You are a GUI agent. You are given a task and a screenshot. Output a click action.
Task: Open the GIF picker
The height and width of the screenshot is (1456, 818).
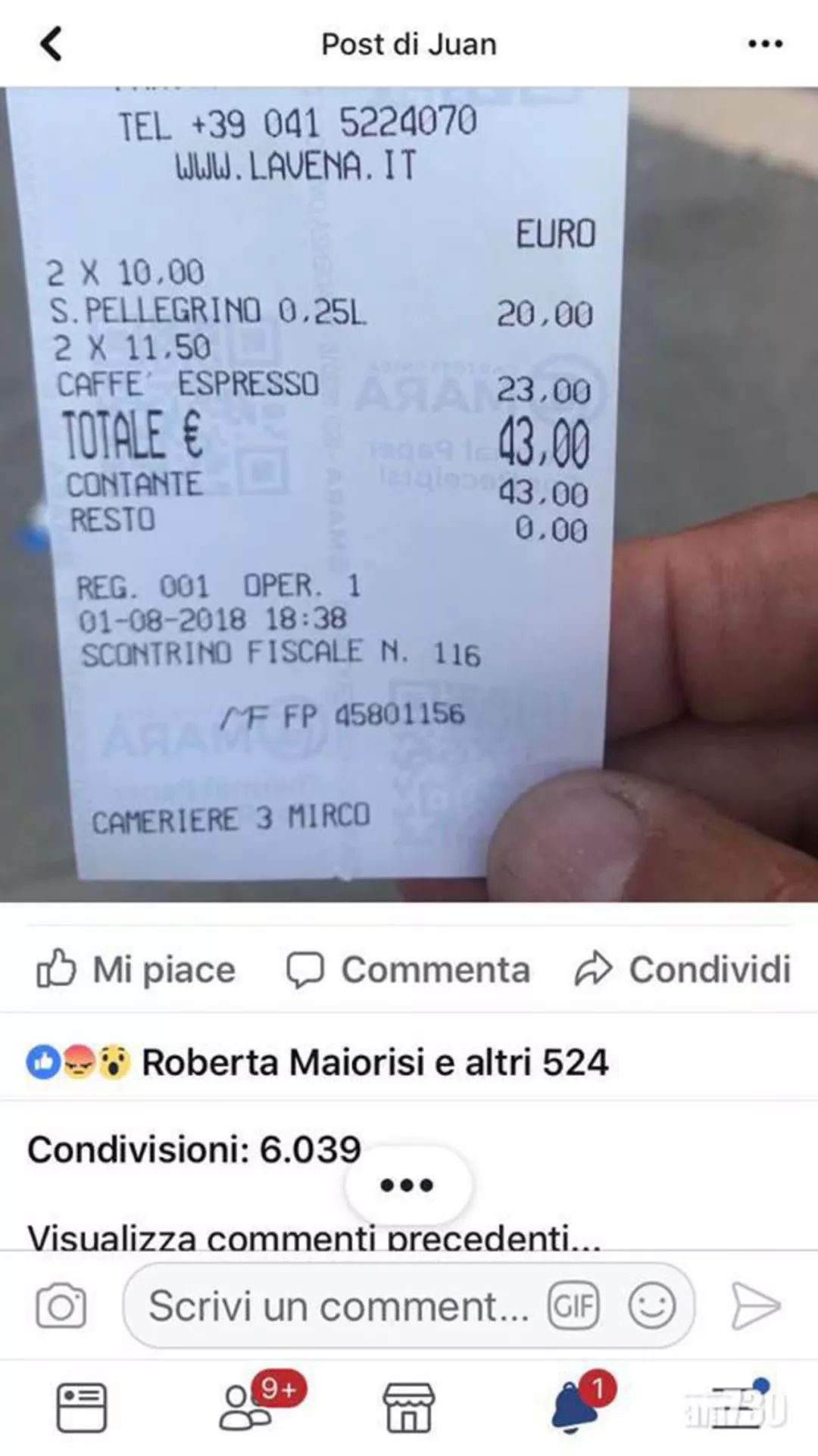573,1306
